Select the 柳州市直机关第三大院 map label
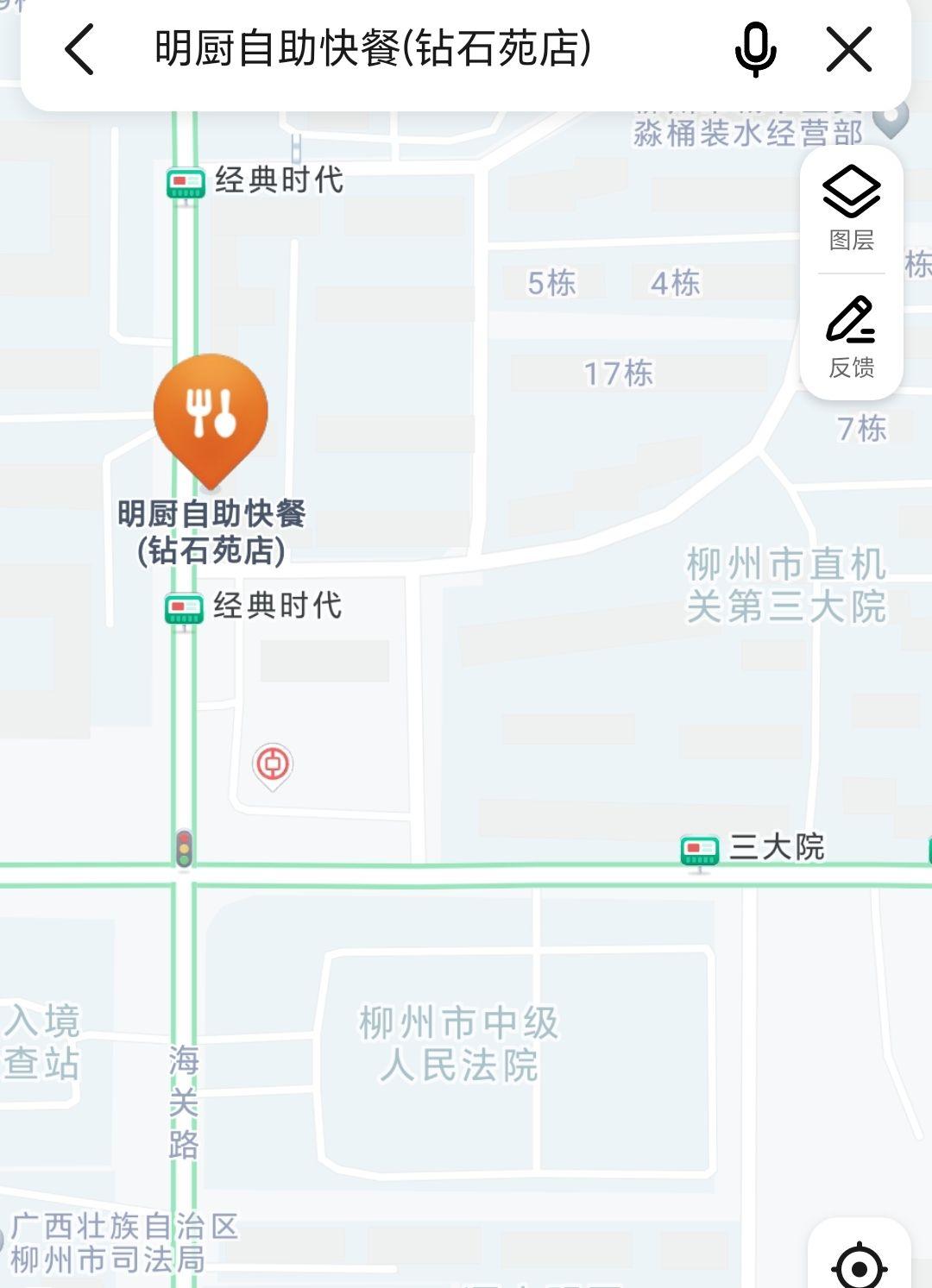The height and width of the screenshot is (1288, 932). 786,586
